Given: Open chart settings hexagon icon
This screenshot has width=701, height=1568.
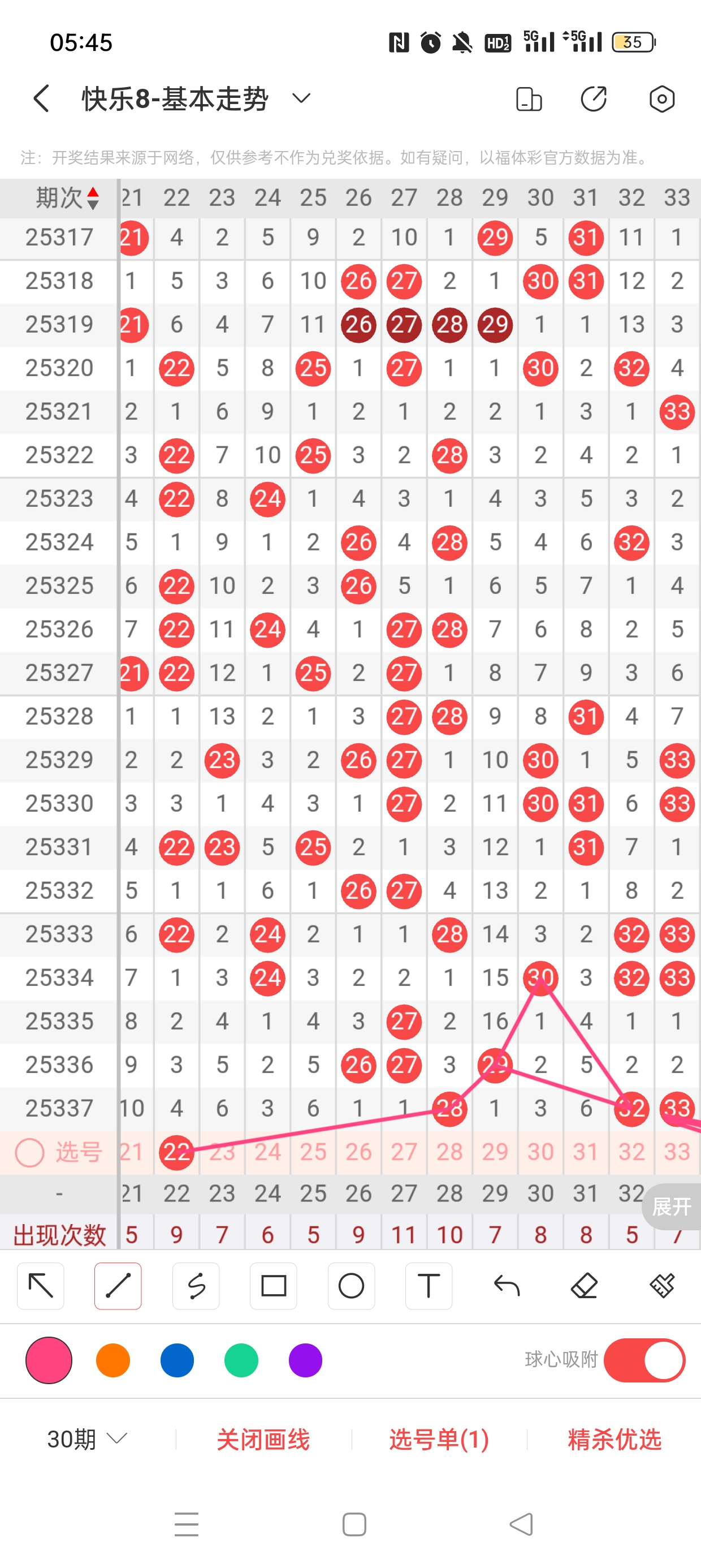Looking at the screenshot, I should point(661,99).
